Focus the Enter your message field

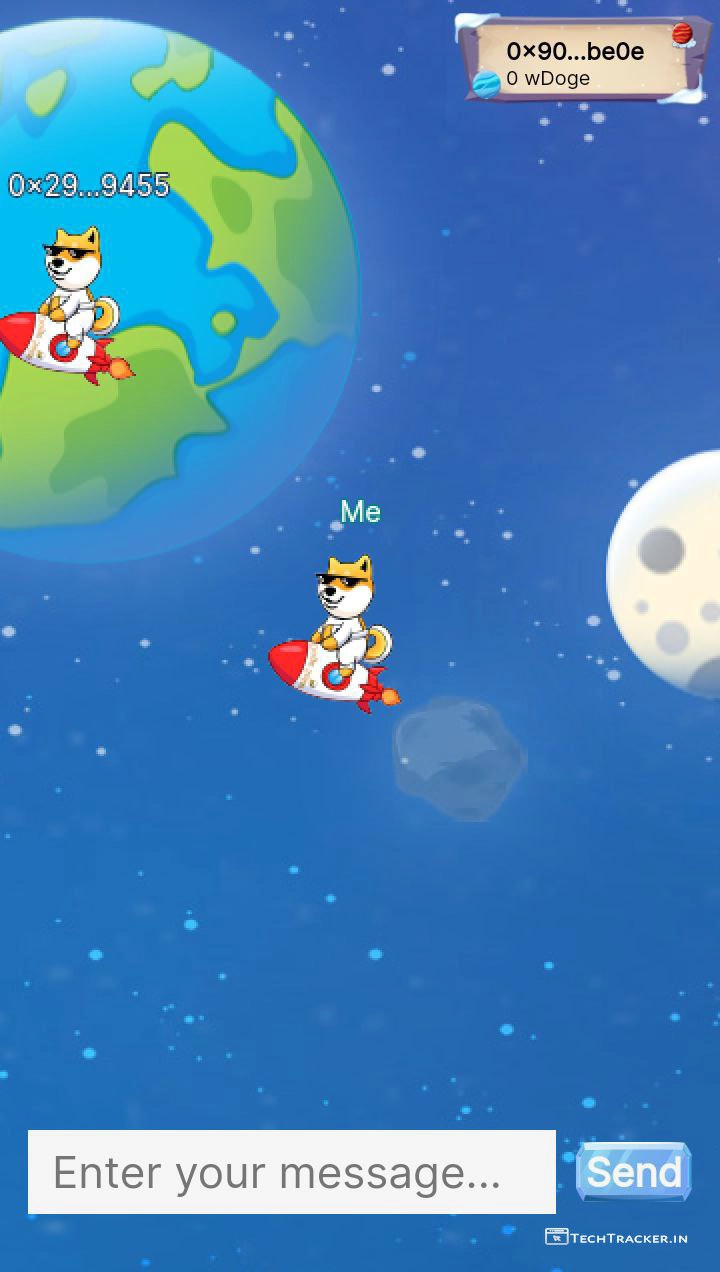point(291,1172)
